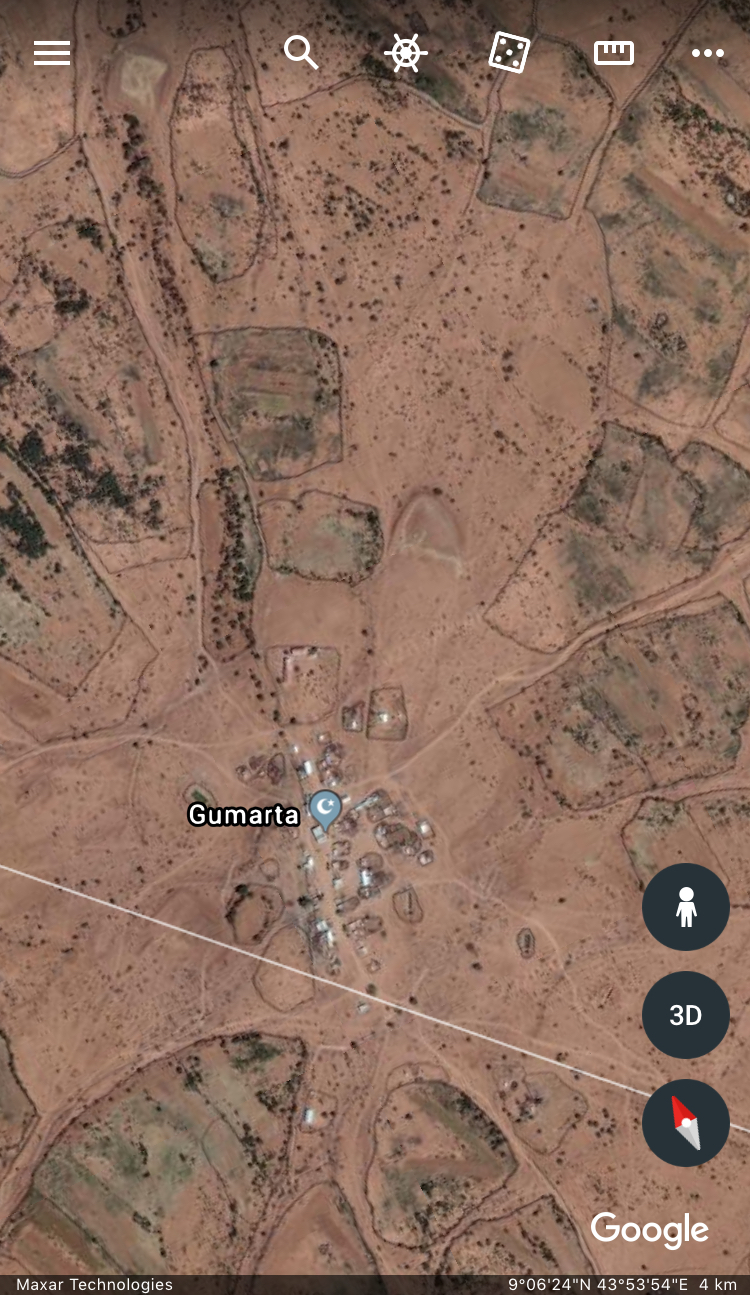The height and width of the screenshot is (1295, 750).
Task: Switch to 3D view
Action: [x=686, y=1015]
